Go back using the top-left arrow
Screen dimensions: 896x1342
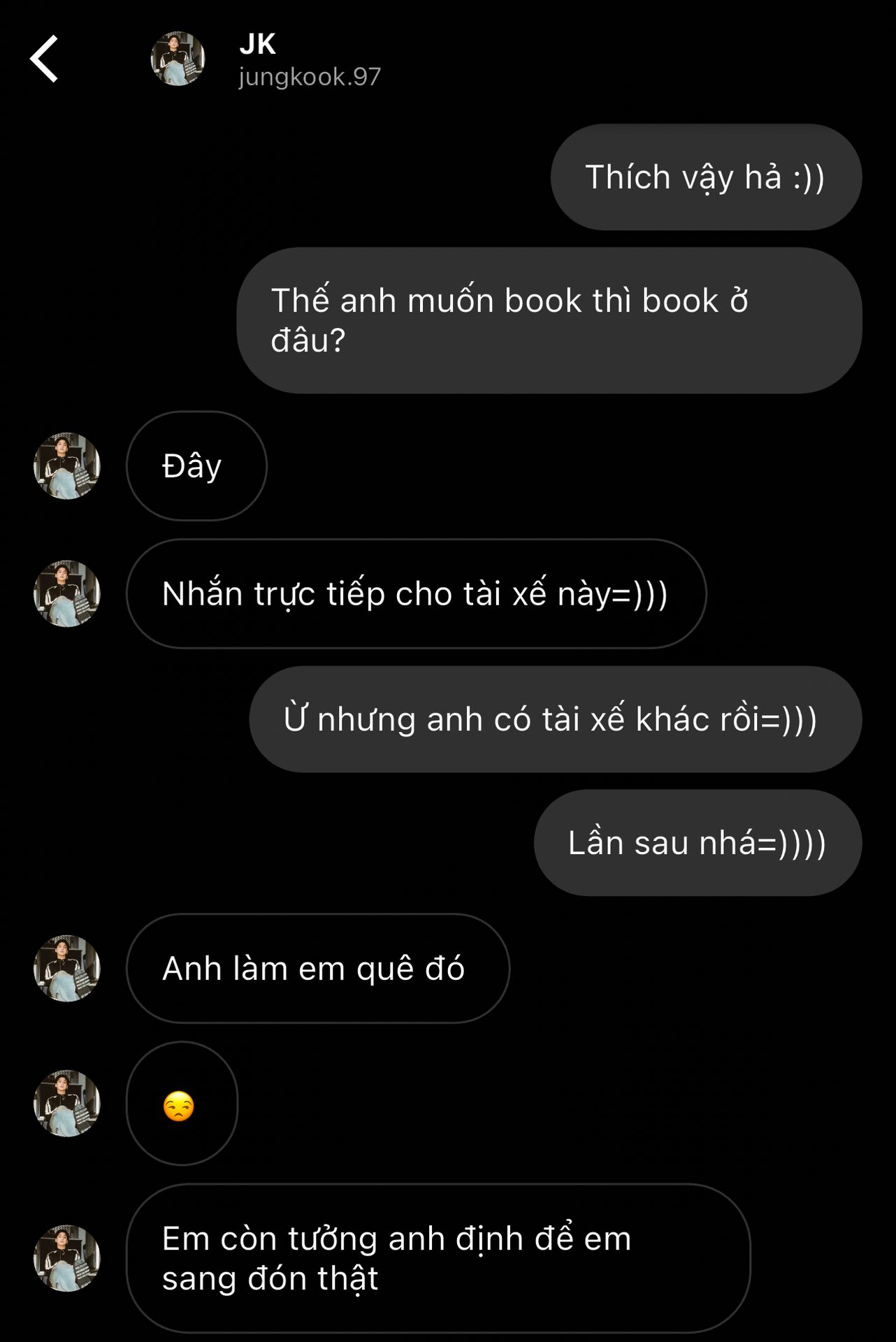[x=44, y=59]
